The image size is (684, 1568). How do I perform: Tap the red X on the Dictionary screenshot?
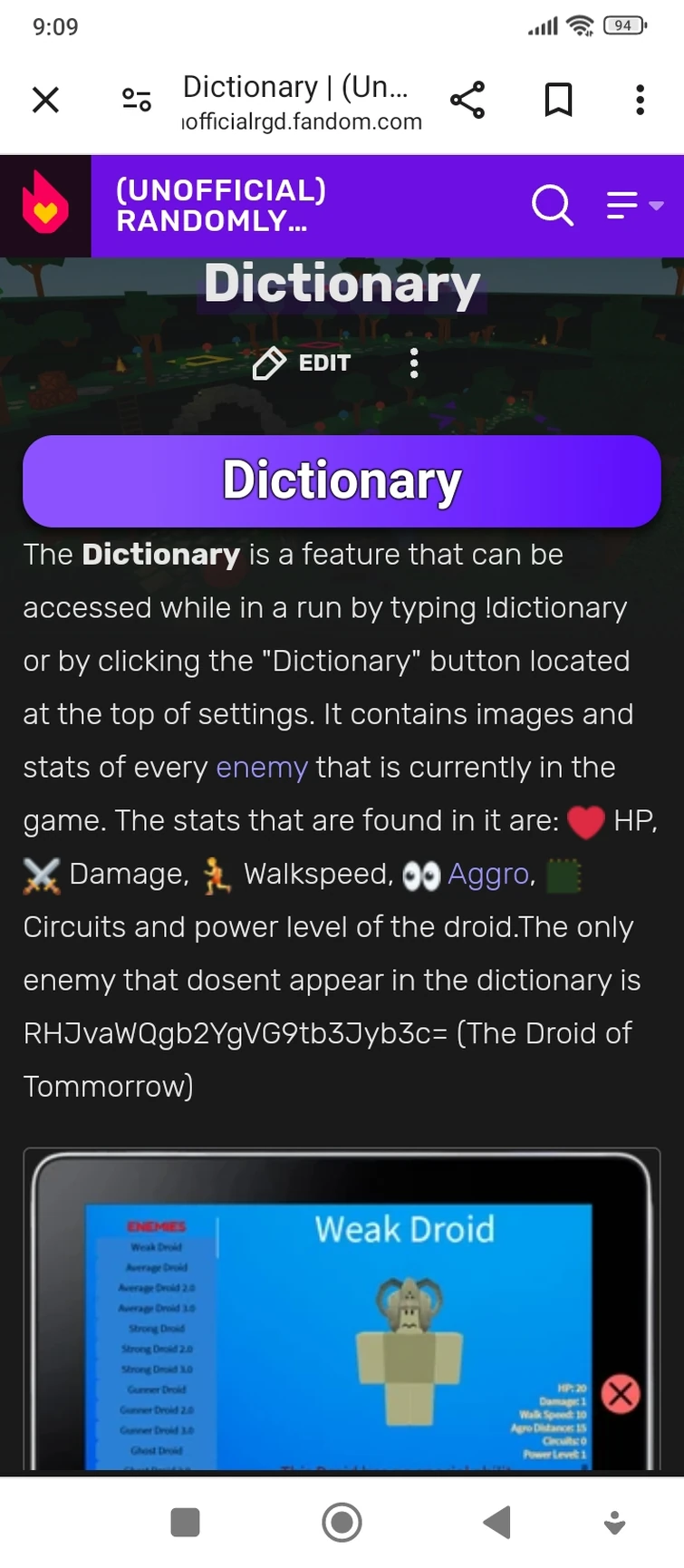pos(621,1394)
